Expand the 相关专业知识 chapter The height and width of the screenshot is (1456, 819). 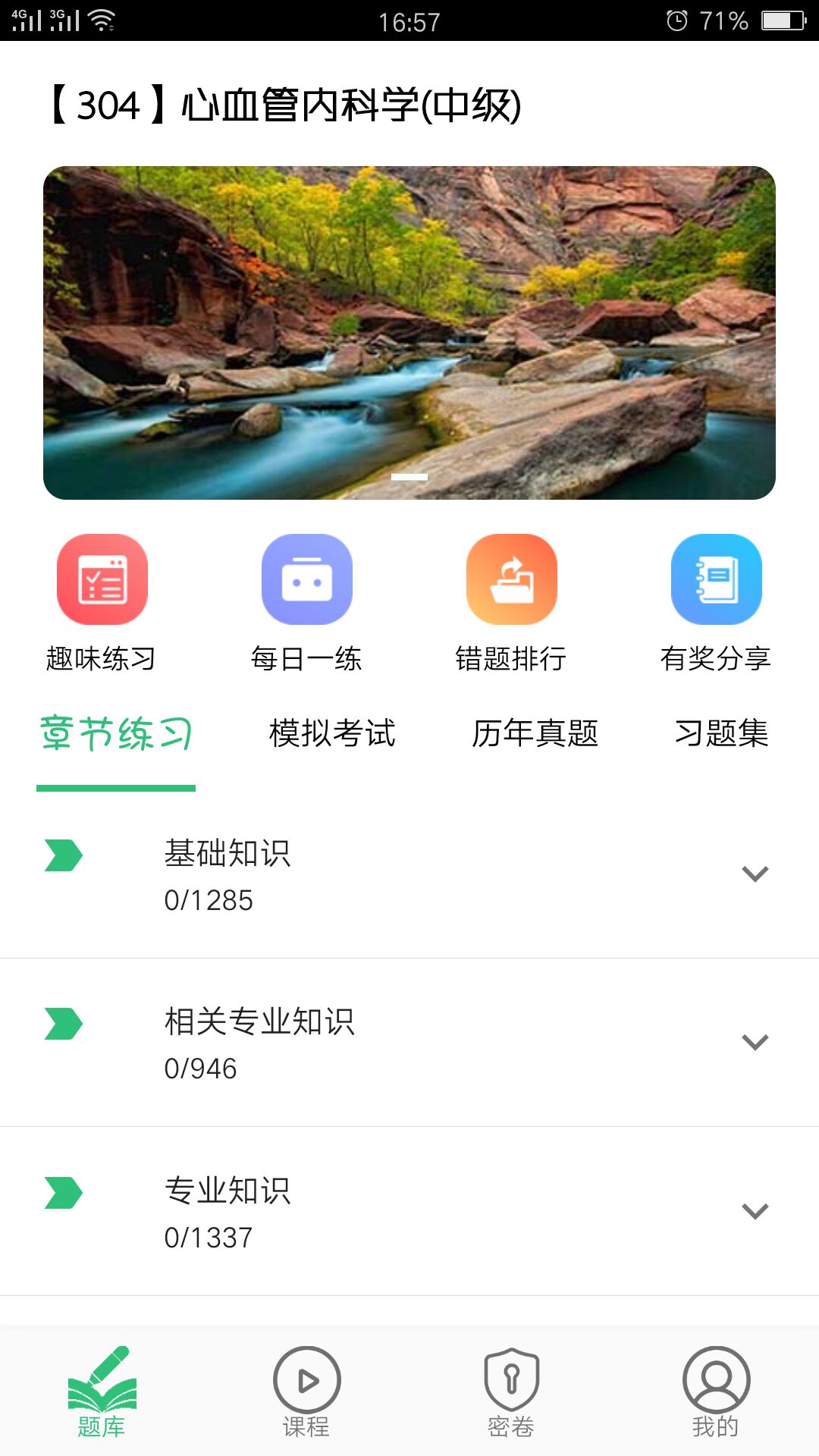pyautogui.click(x=755, y=1042)
